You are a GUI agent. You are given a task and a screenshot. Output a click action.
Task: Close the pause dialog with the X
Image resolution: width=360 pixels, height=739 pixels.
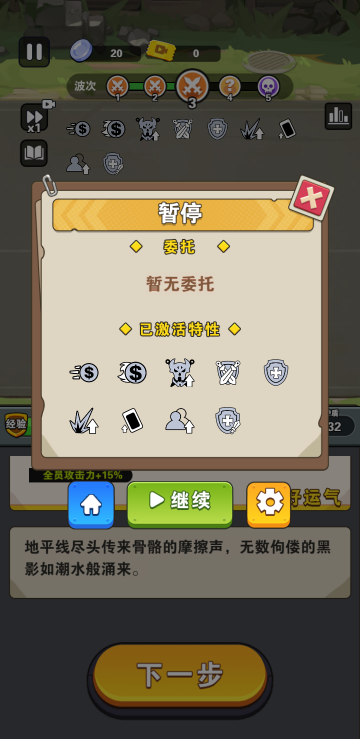click(x=311, y=199)
